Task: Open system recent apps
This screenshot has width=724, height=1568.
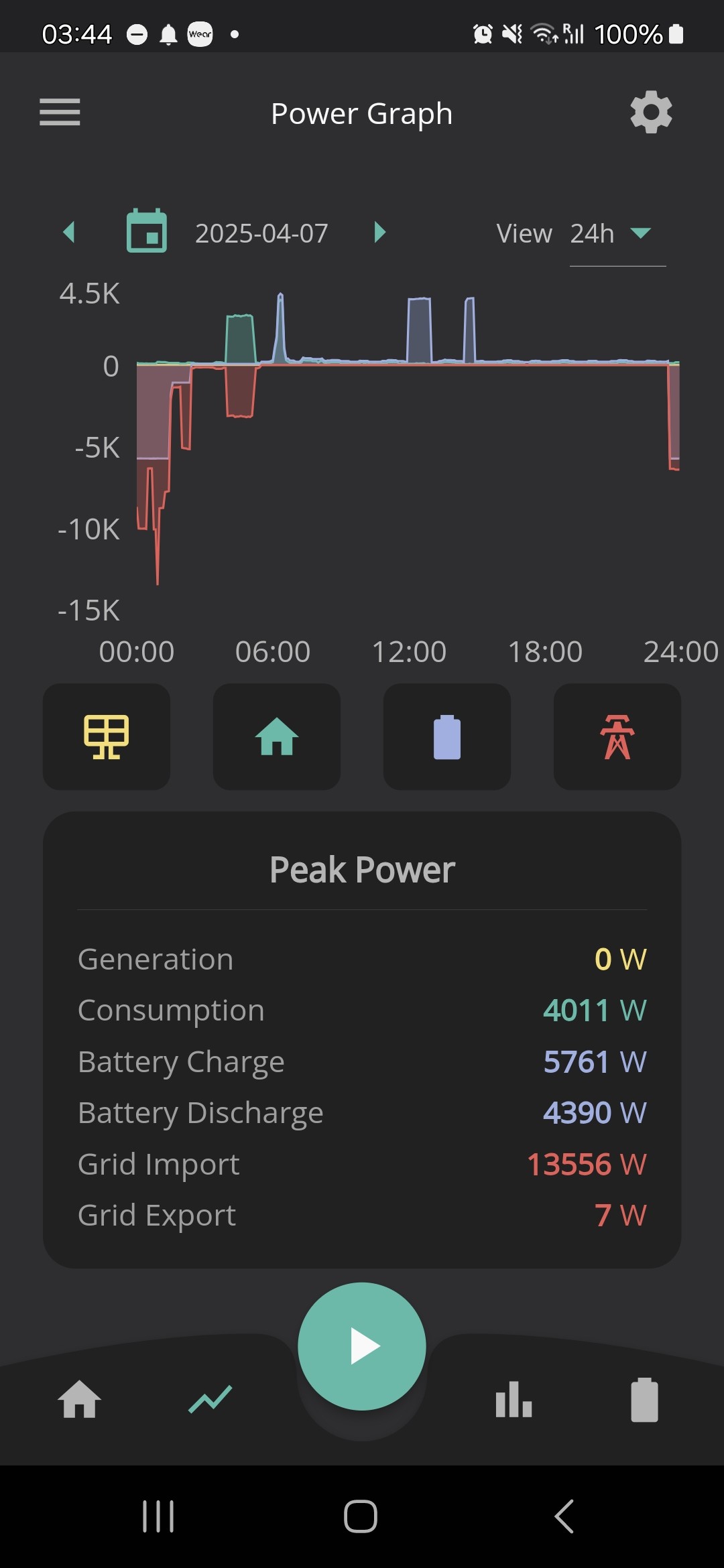Action: point(158,1516)
